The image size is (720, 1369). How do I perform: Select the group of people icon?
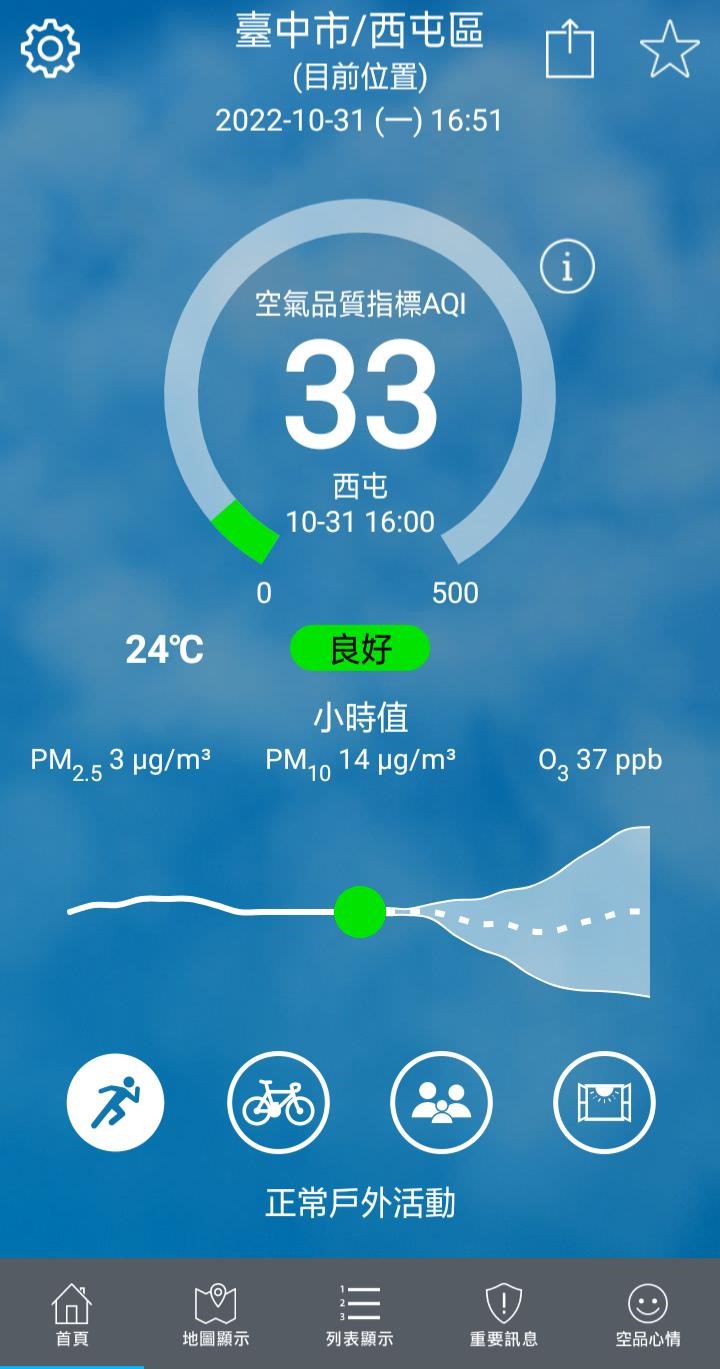pos(441,1103)
